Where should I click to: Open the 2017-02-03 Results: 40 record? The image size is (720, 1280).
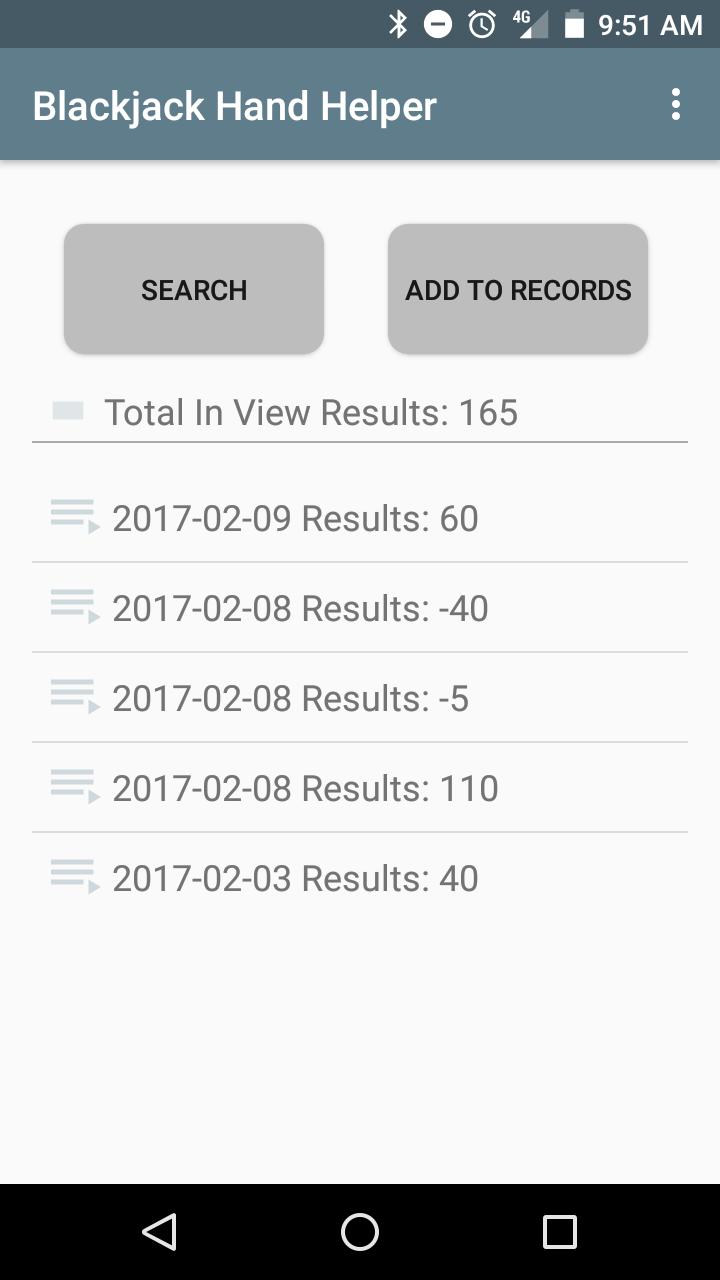295,878
